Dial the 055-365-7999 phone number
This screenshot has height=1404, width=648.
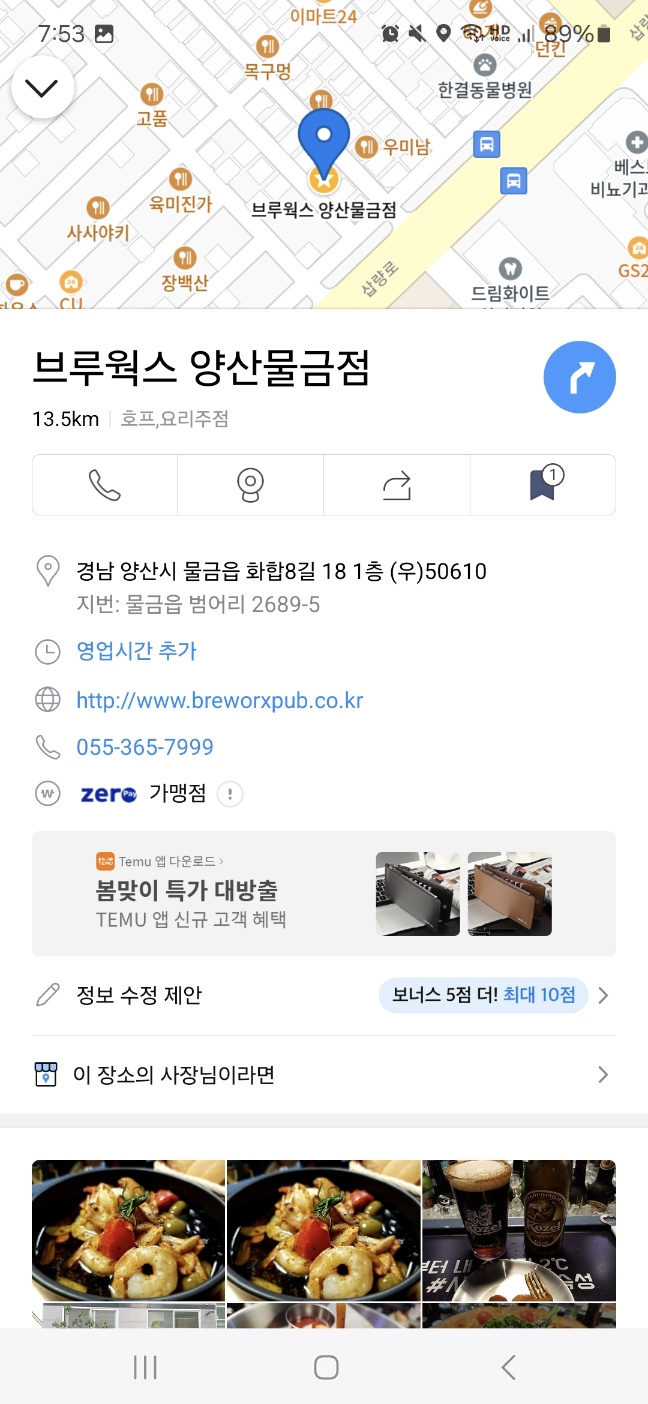[x=145, y=747]
